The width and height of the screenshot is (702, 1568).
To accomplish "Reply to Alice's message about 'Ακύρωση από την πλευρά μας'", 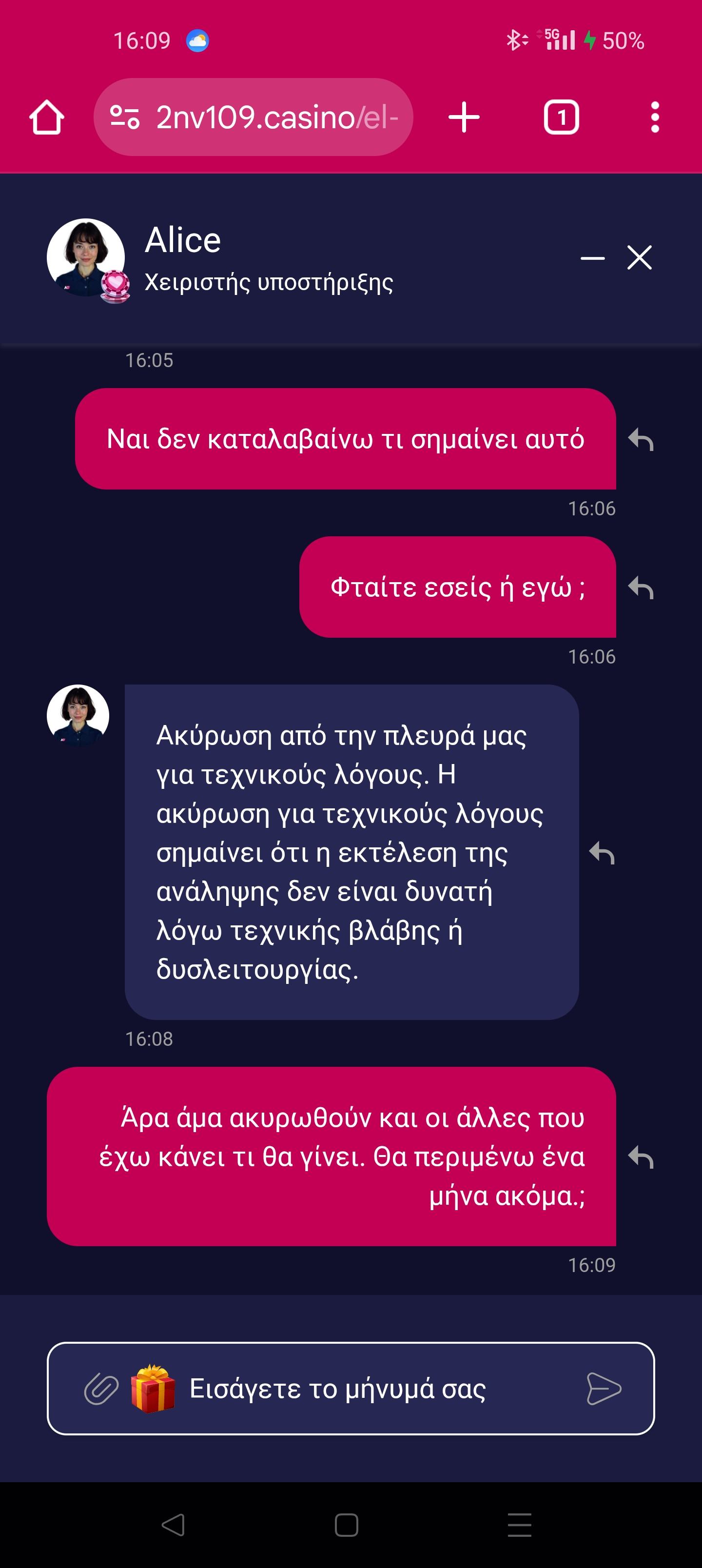I will pos(602,853).
